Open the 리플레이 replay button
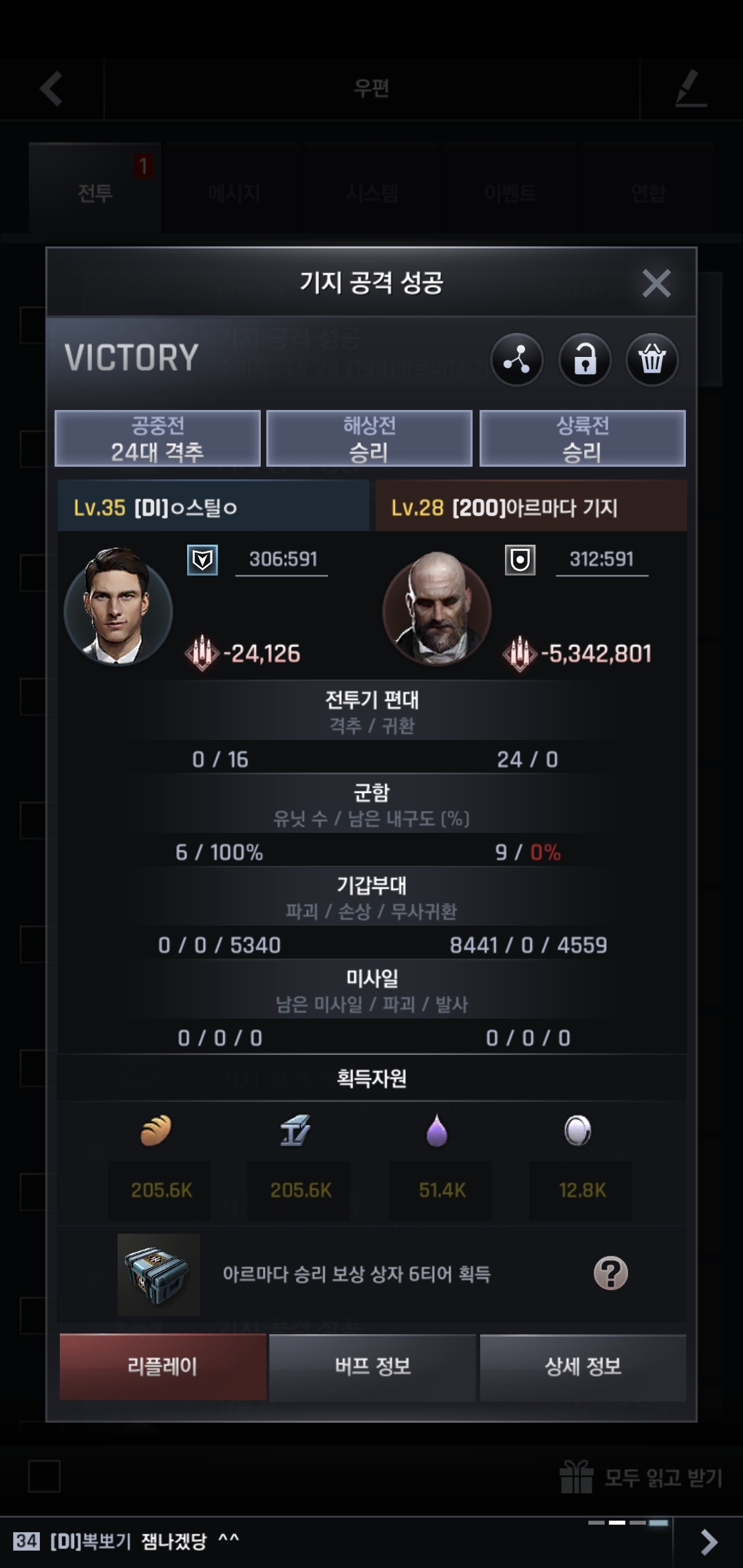 [x=163, y=1366]
